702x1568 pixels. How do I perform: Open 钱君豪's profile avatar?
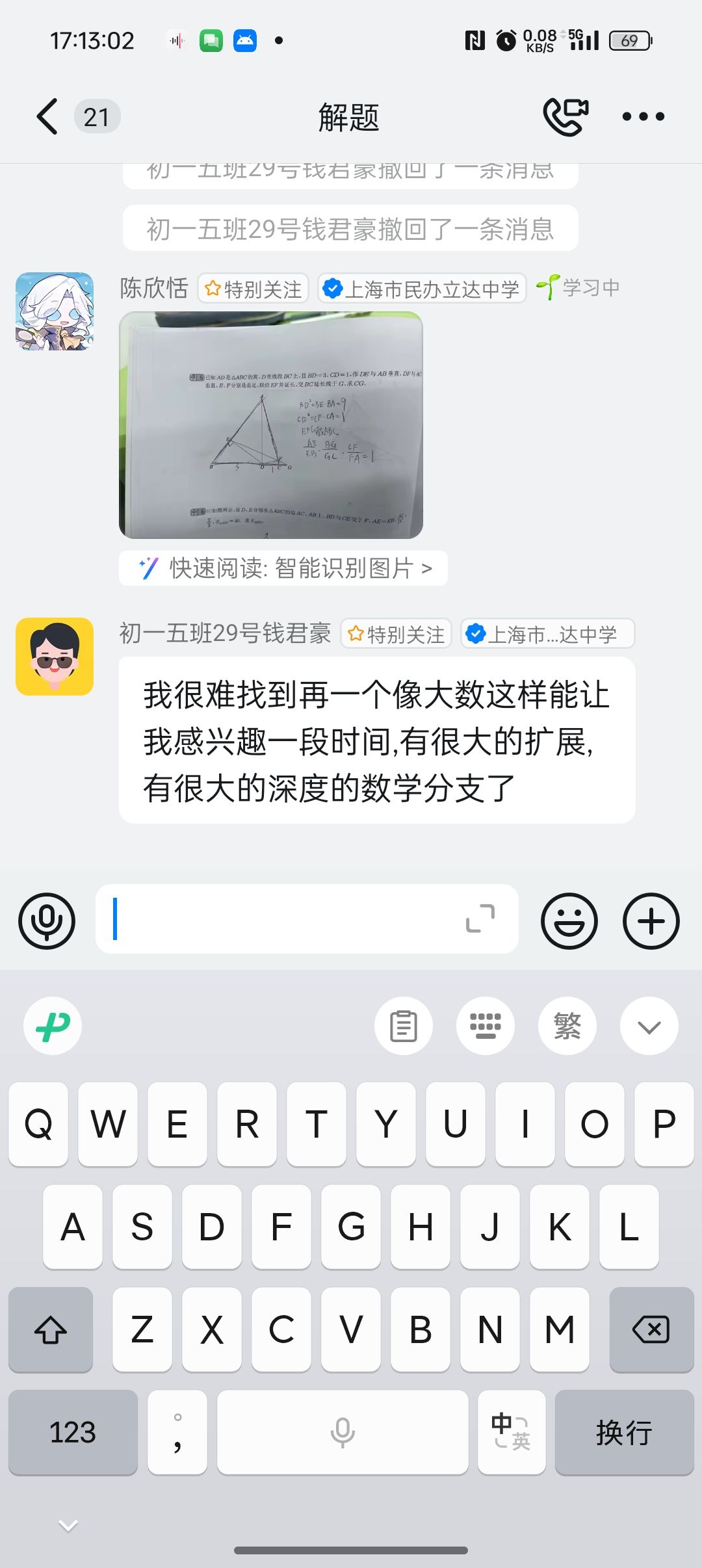[55, 657]
